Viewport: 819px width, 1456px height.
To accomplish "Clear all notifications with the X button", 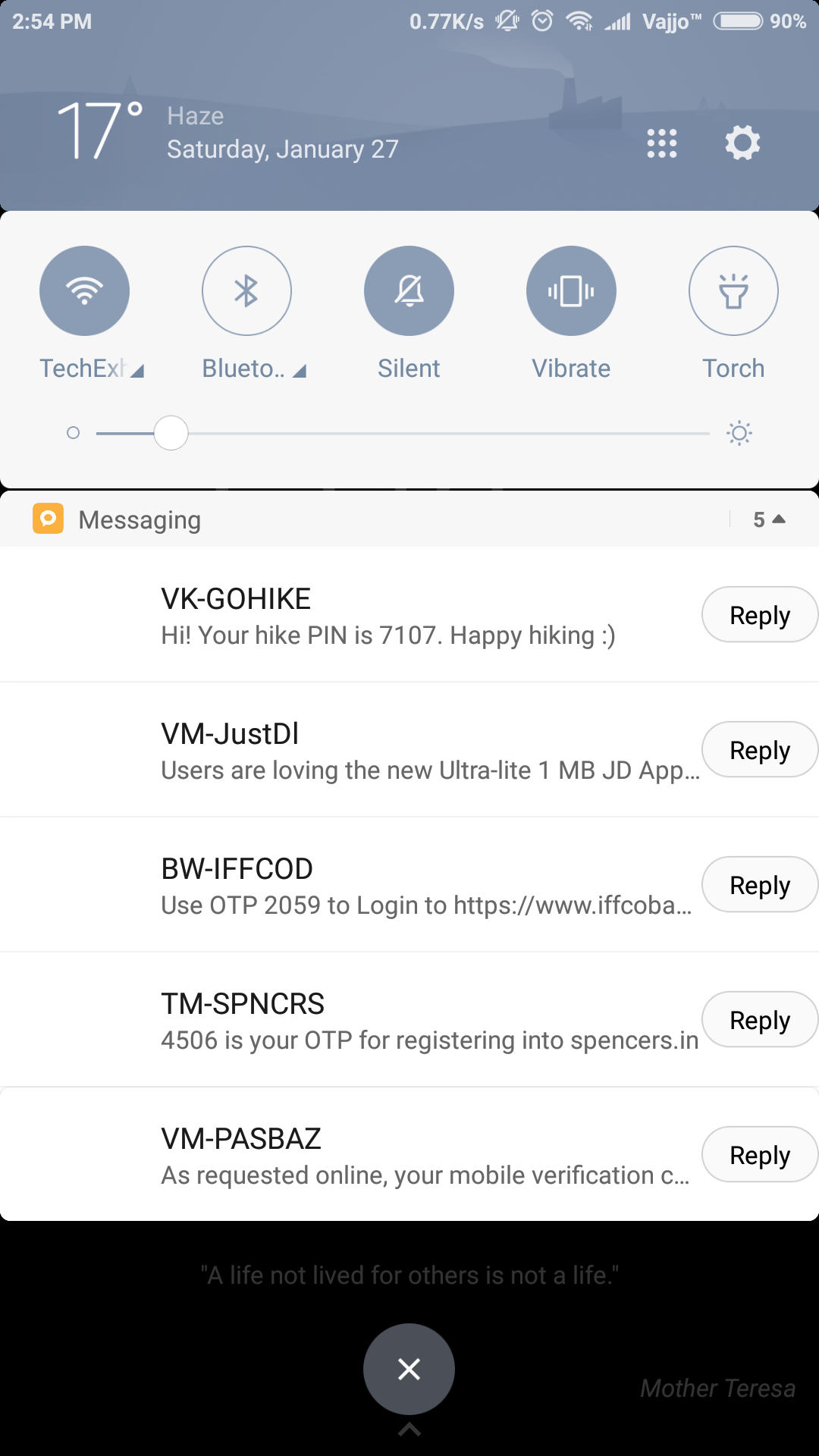I will (409, 1369).
